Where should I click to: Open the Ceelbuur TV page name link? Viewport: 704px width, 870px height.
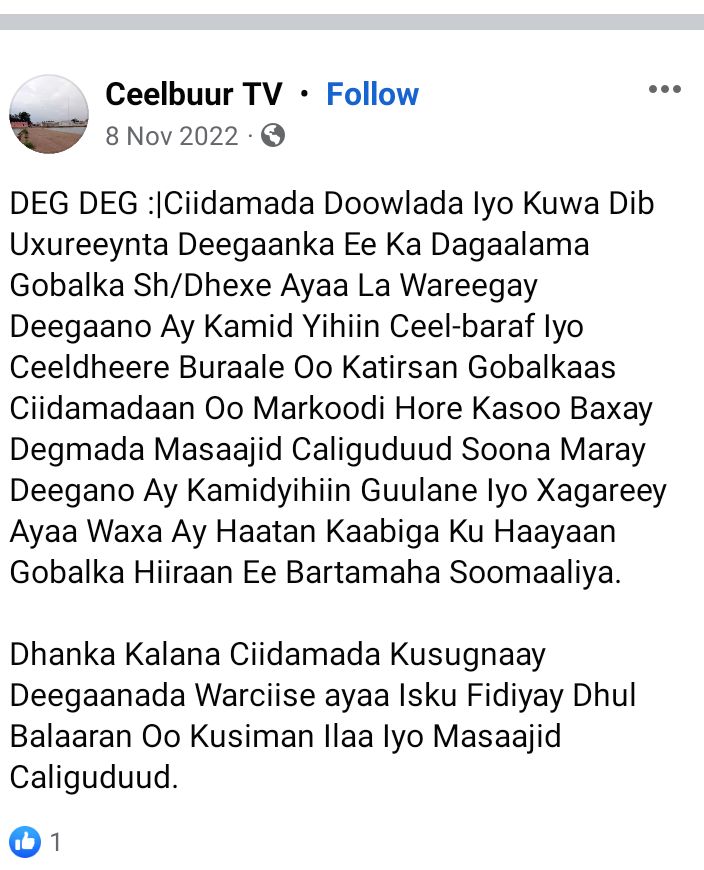[x=194, y=95]
